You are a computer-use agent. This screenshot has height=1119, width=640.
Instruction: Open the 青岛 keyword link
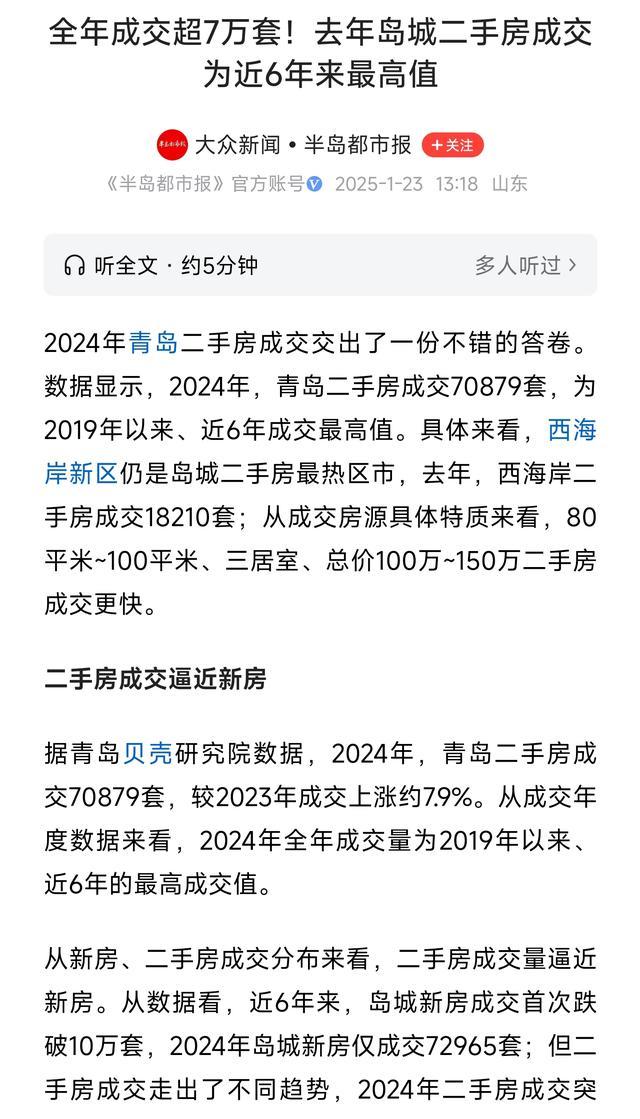point(153,343)
